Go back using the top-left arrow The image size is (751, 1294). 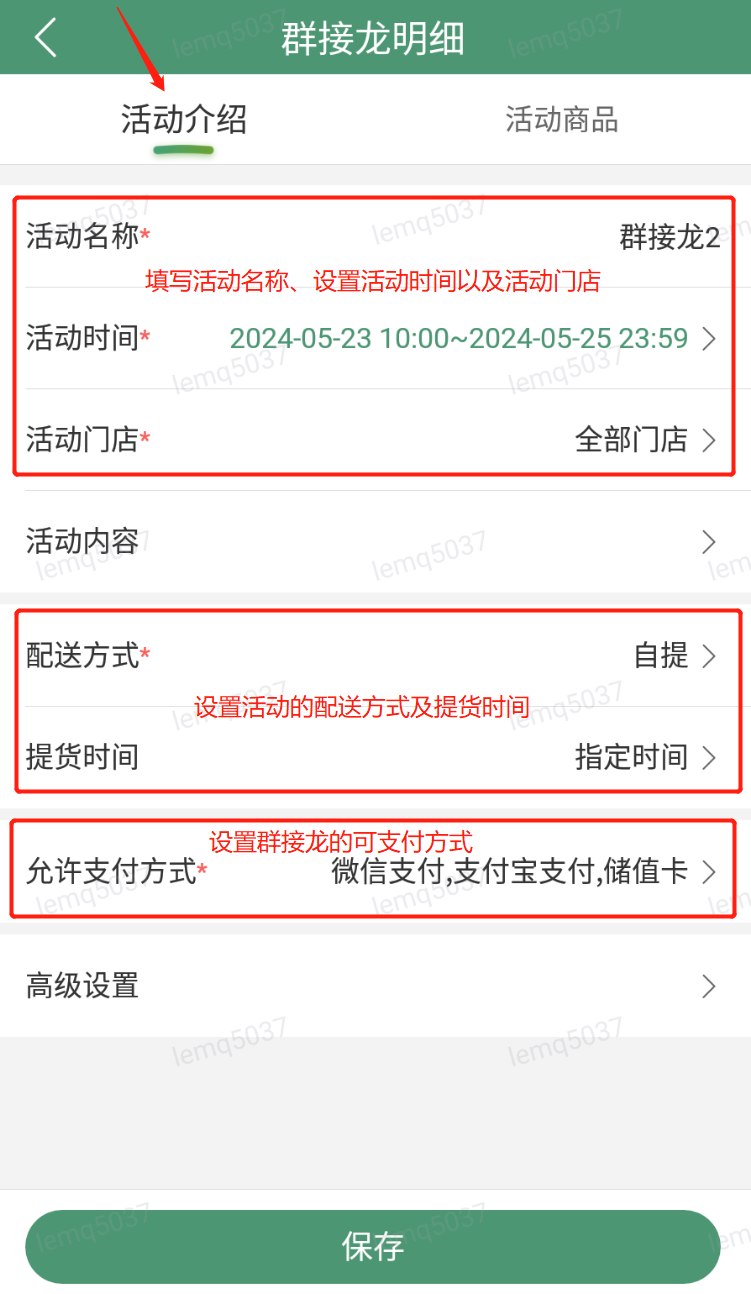[45, 38]
